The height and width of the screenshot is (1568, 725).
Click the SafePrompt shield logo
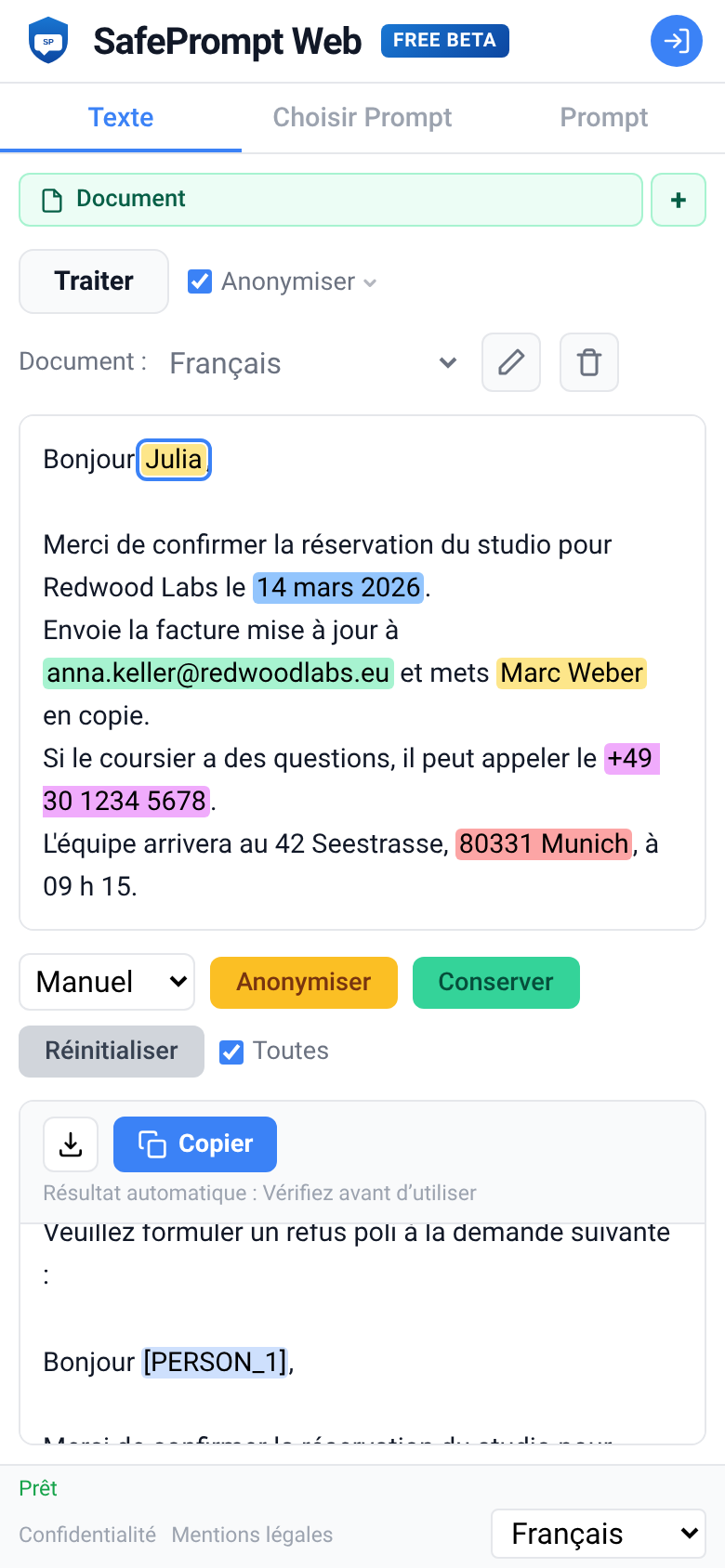click(x=50, y=40)
